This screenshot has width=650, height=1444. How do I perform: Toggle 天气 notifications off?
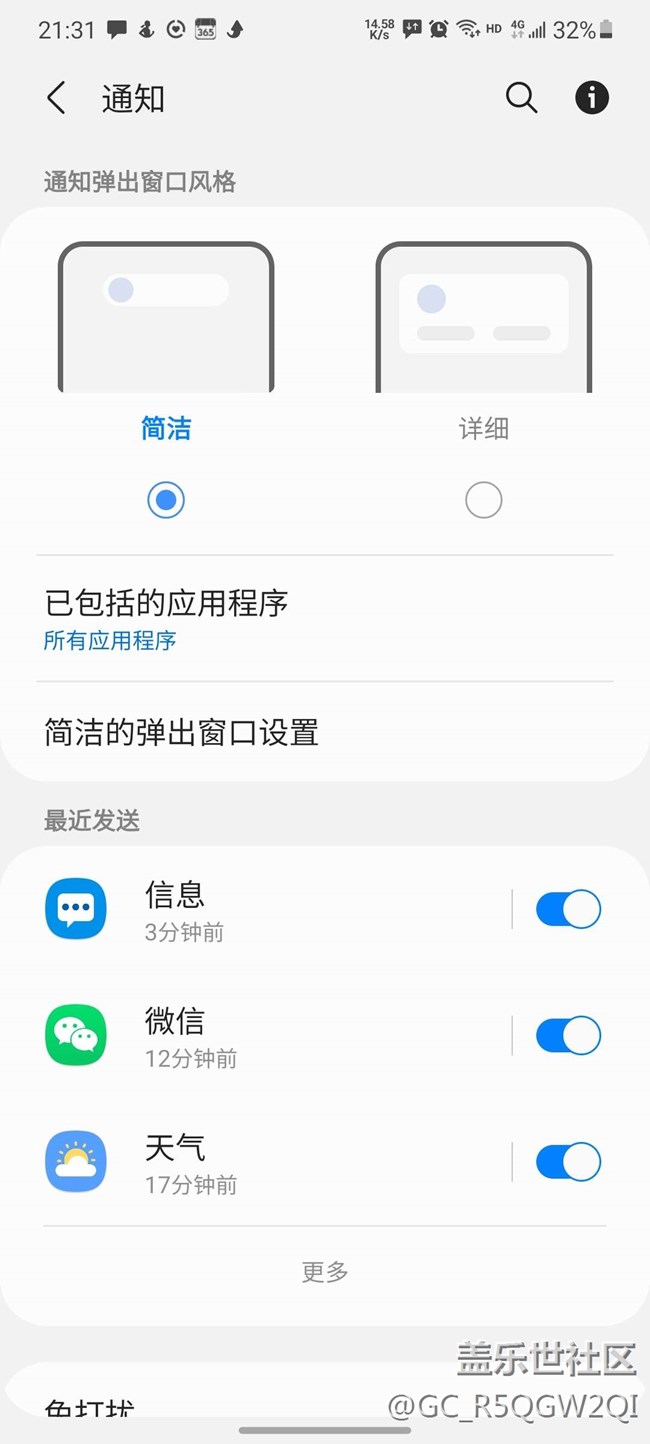568,1162
